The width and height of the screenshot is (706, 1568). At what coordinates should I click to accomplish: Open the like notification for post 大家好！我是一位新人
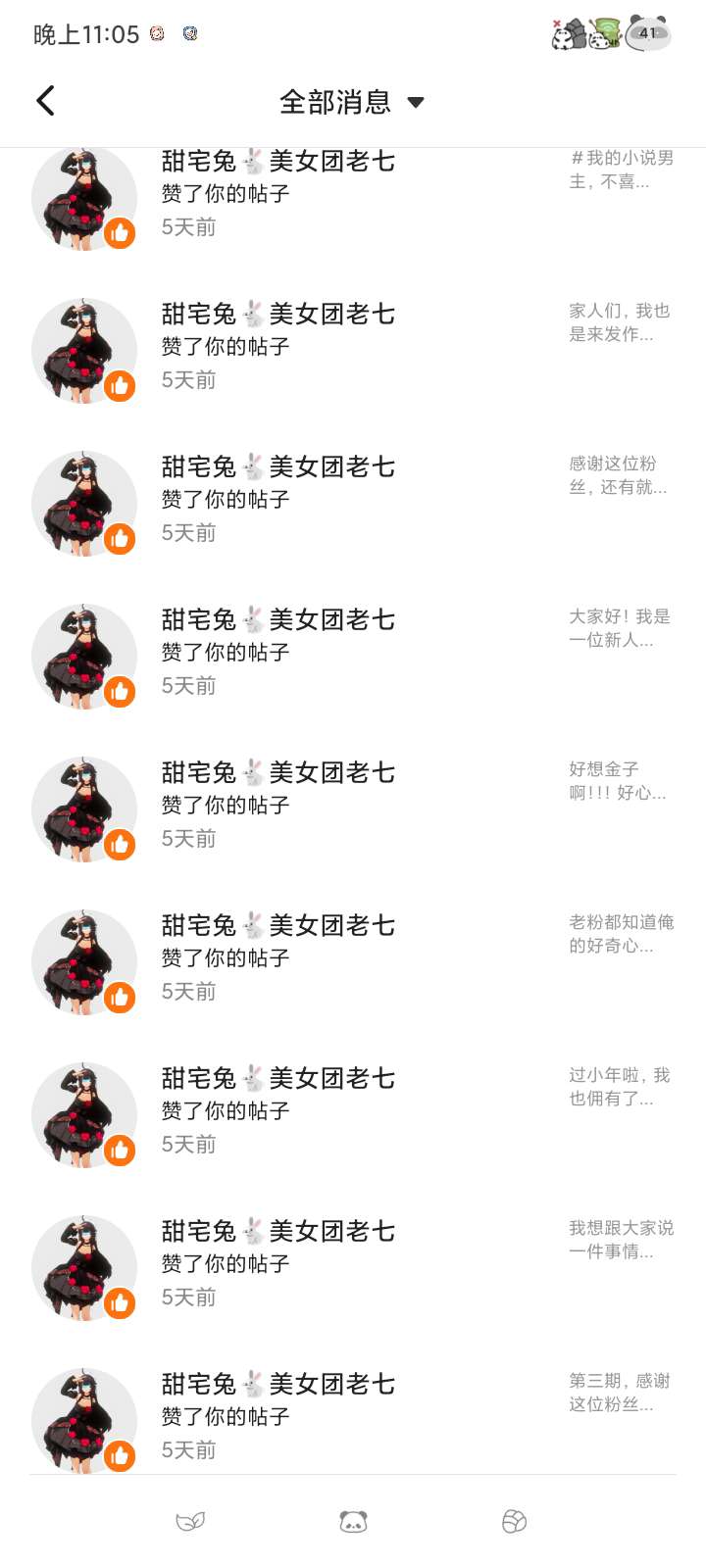tap(353, 654)
